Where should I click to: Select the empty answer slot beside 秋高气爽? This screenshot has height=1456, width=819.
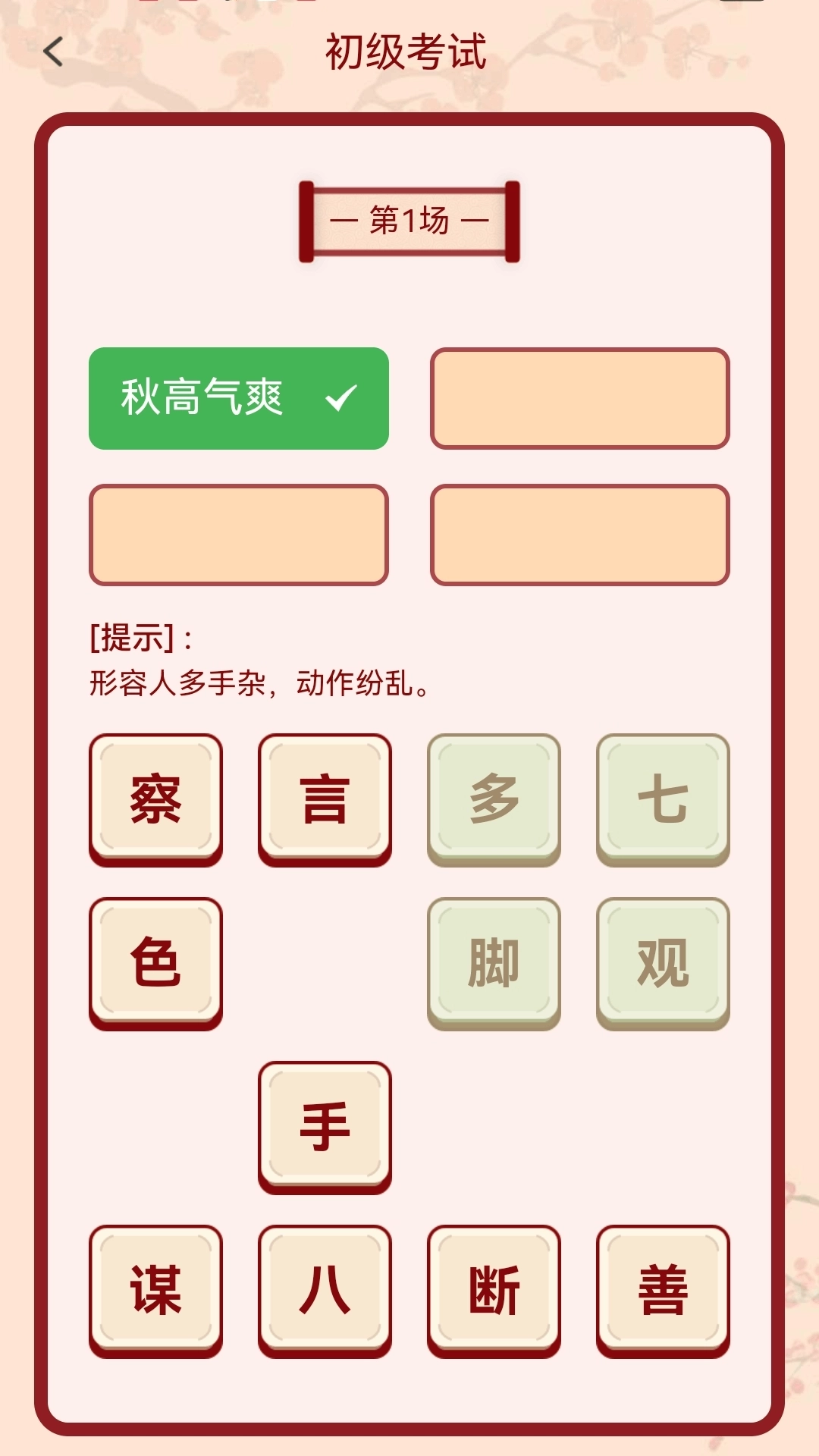point(581,398)
